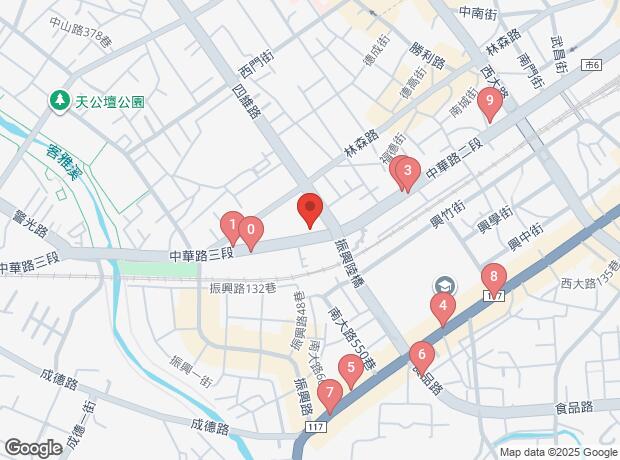This screenshot has height=460, width=620.
Task: Open the unnumbered red pin in the map center
Action: click(310, 210)
